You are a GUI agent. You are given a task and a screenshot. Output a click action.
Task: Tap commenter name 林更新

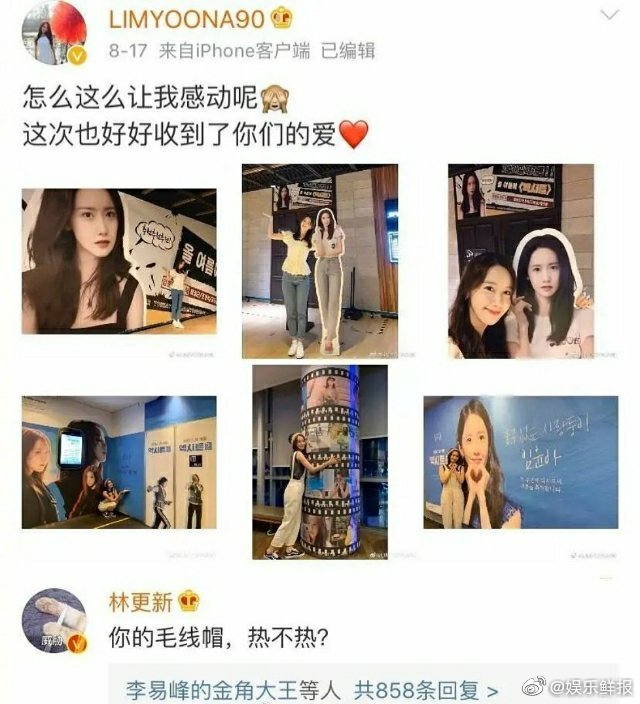pyautogui.click(x=140, y=603)
